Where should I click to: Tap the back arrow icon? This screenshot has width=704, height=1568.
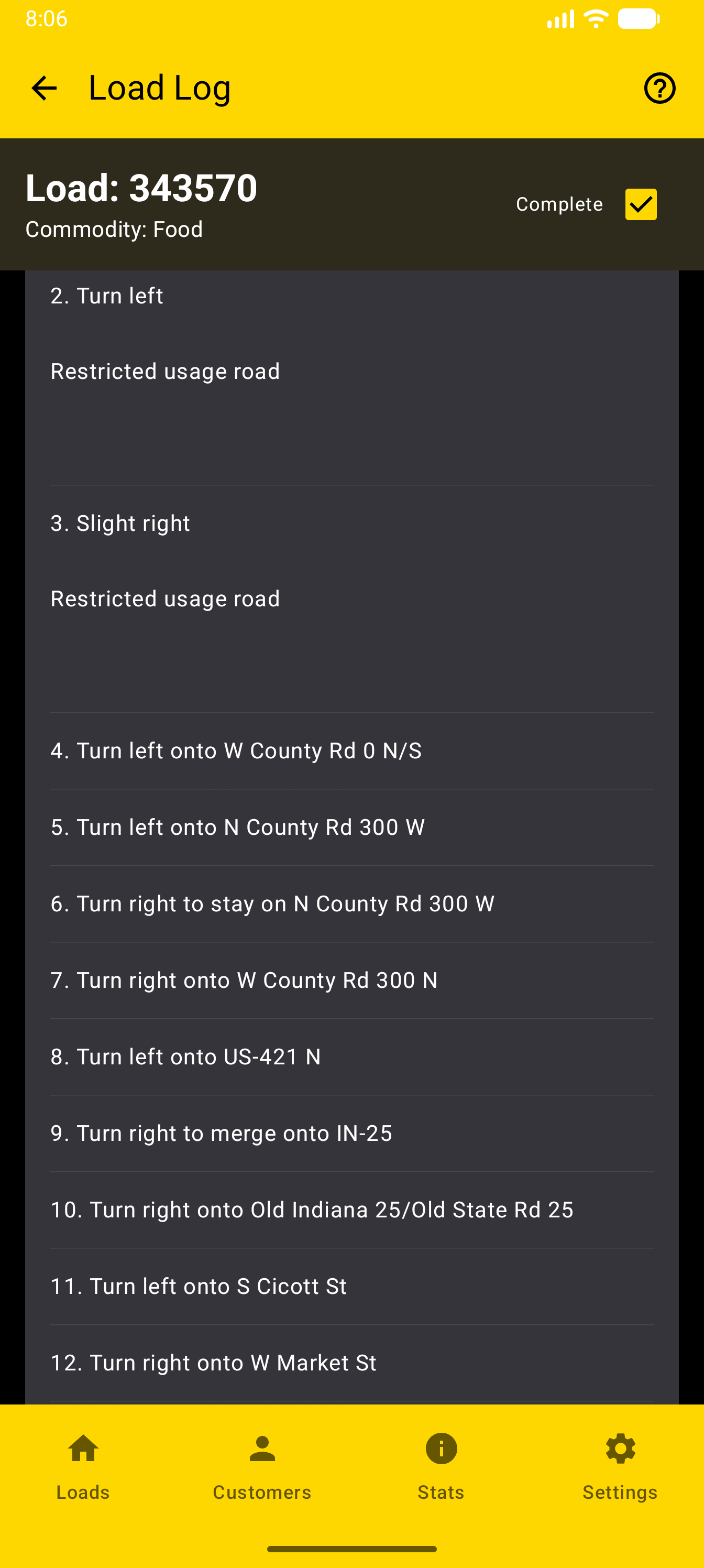click(x=44, y=87)
